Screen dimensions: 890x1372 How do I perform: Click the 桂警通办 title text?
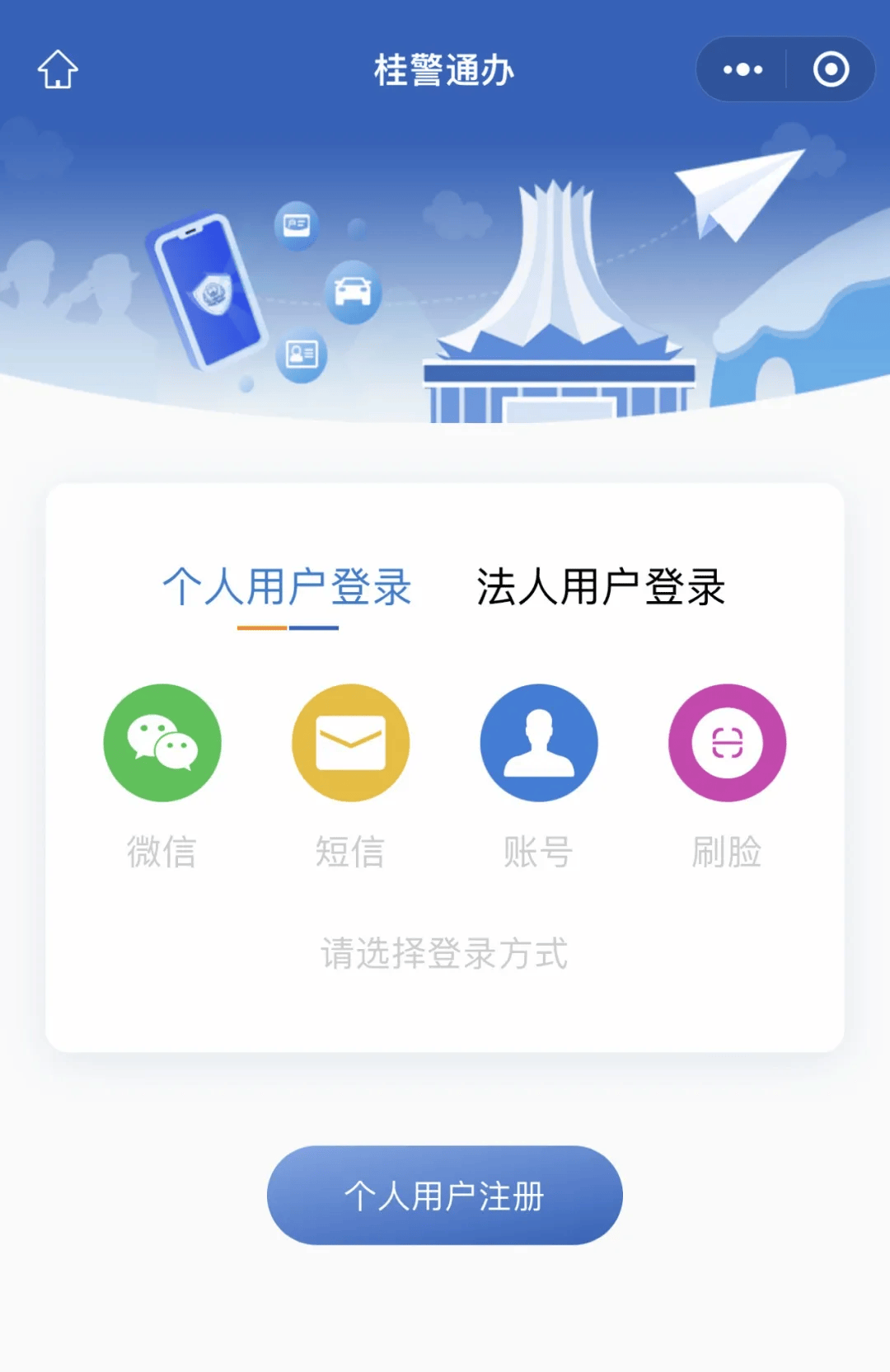point(444,70)
